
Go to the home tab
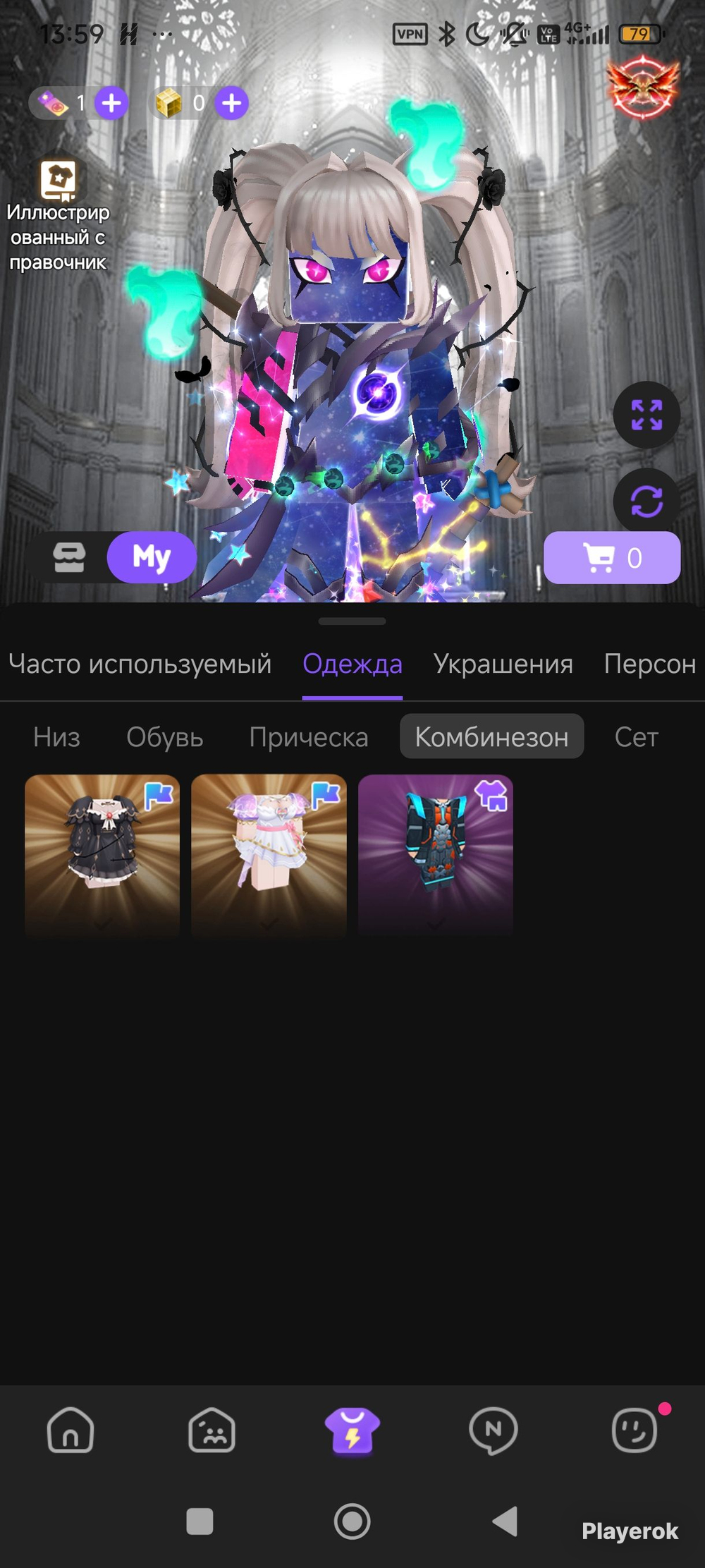[x=70, y=1430]
